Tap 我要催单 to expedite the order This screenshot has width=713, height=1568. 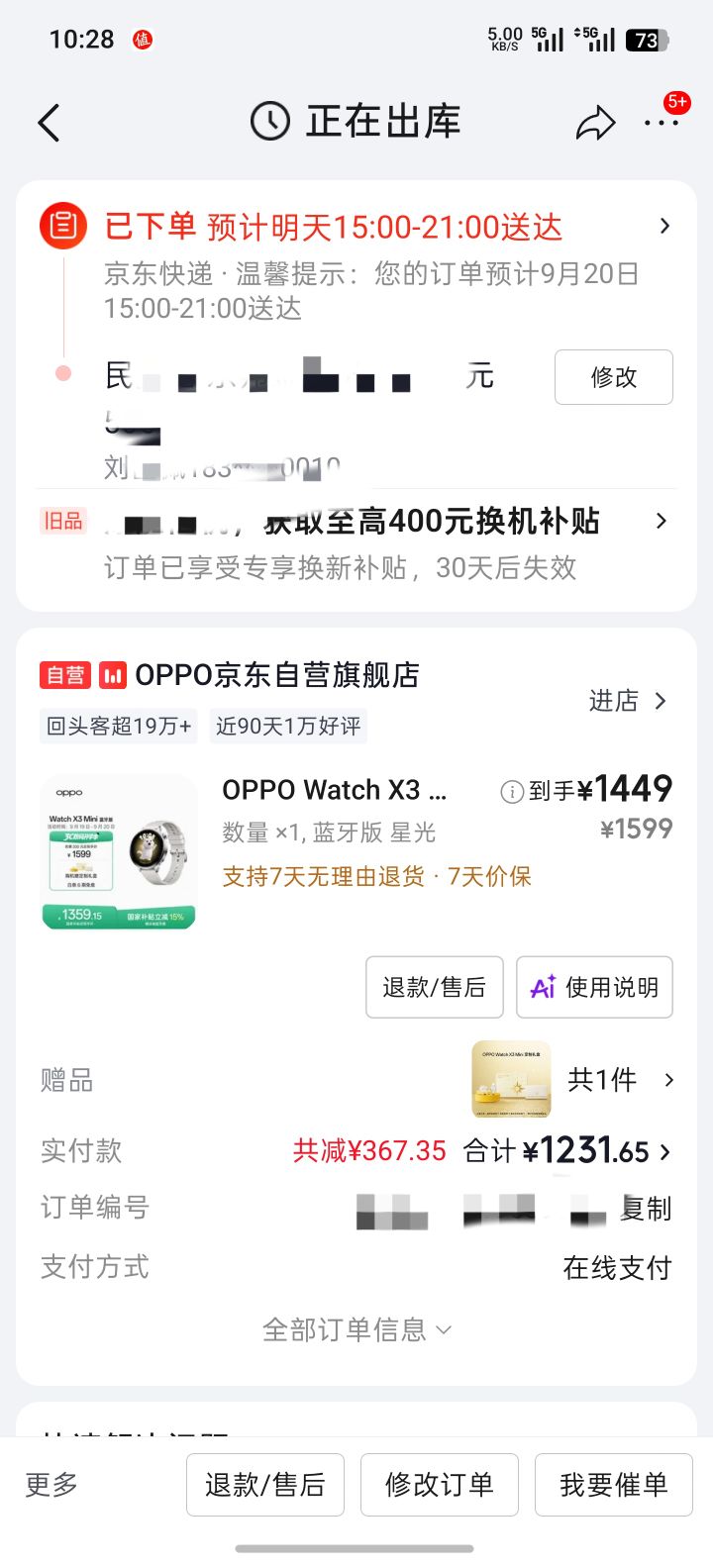click(x=614, y=1485)
